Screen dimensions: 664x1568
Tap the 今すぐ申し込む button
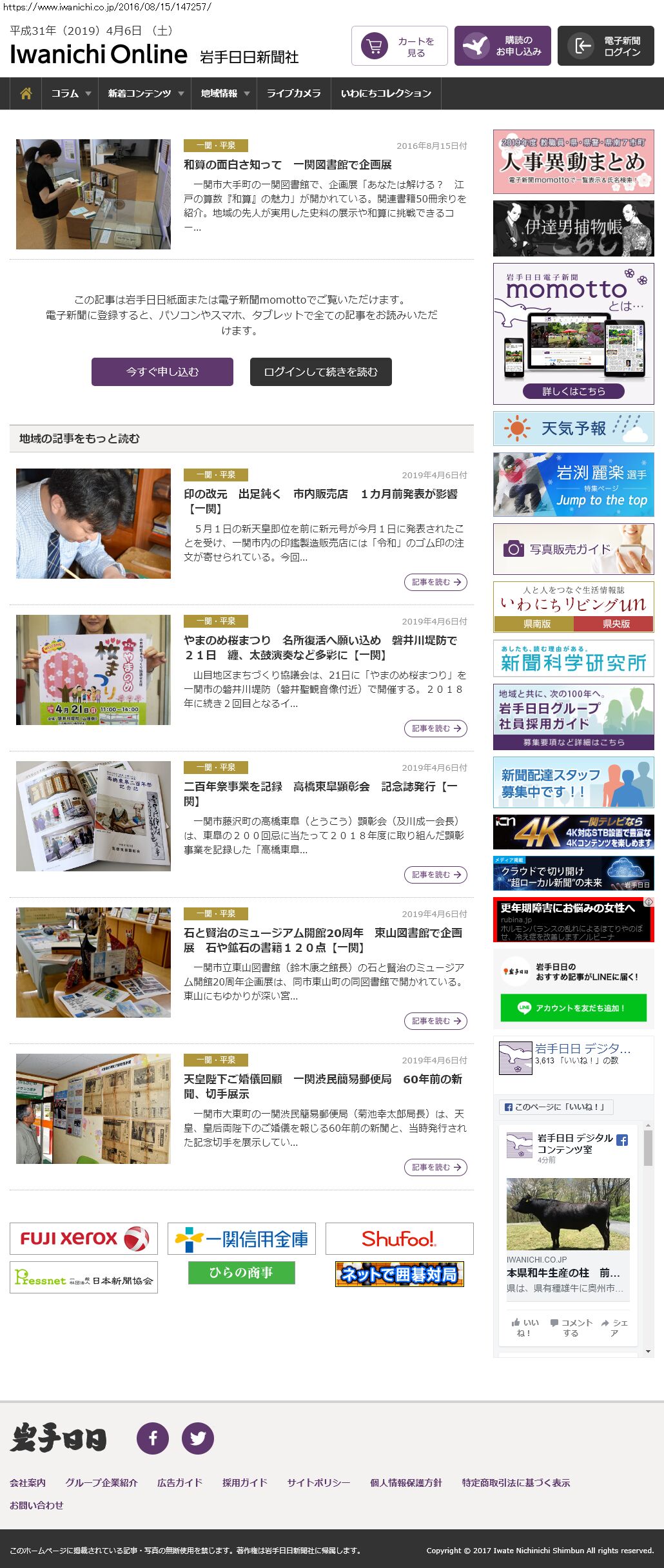[162, 372]
